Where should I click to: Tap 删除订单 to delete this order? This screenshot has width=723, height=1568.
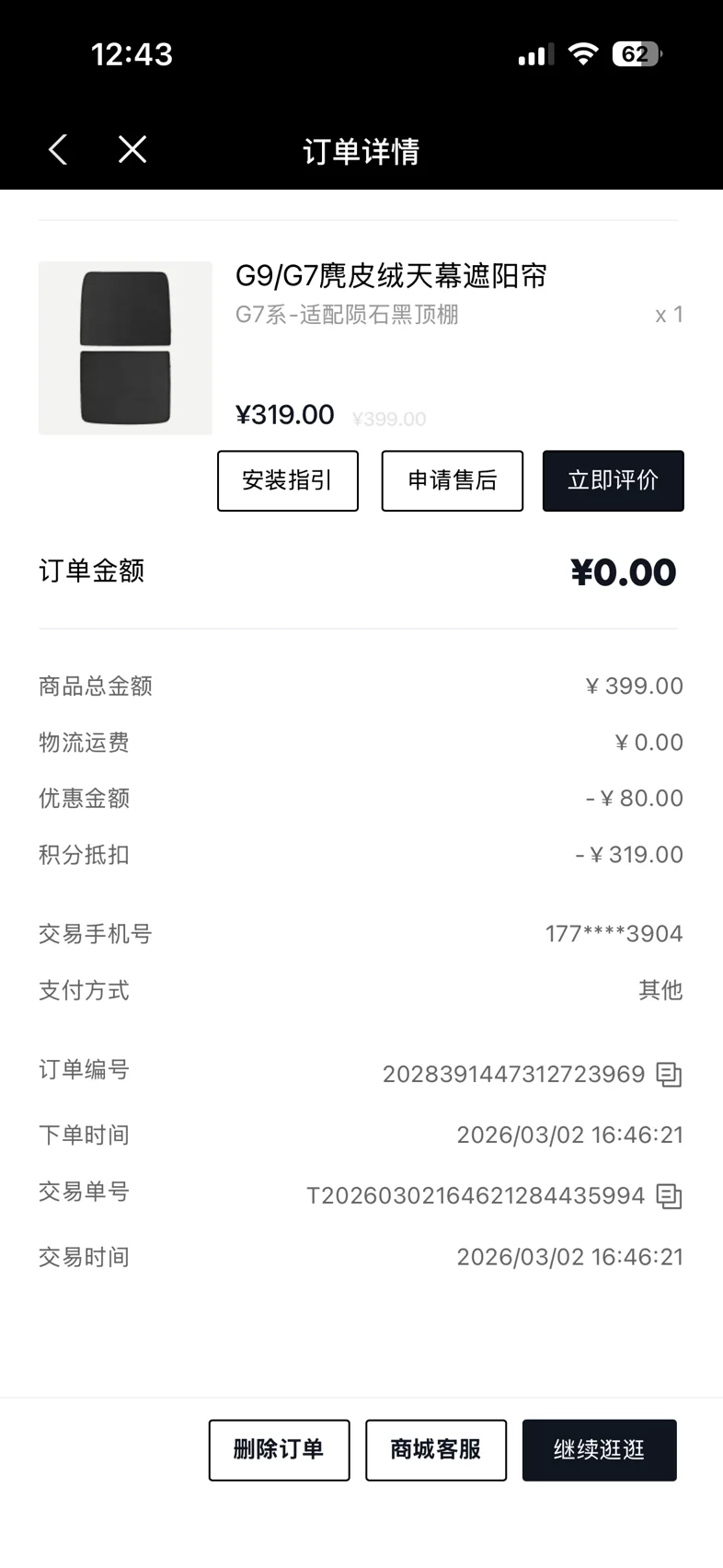[279, 1450]
